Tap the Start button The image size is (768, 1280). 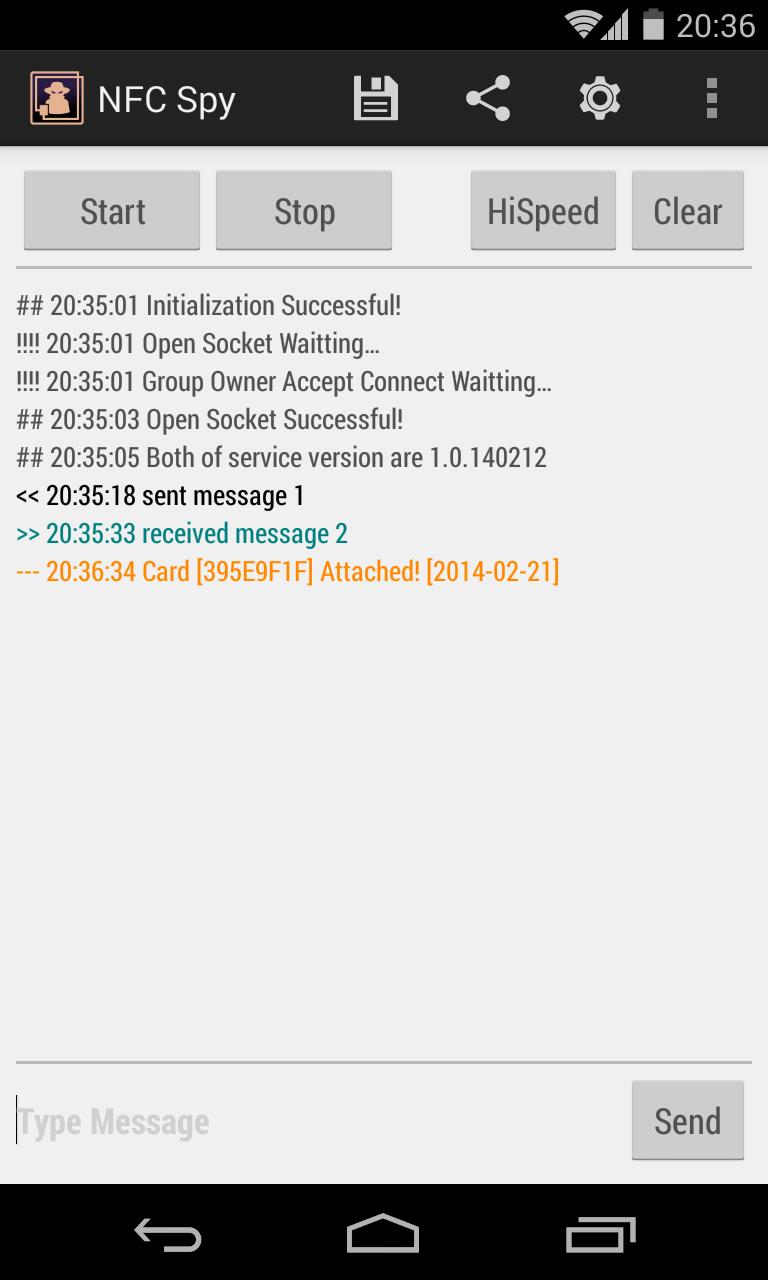tap(112, 210)
